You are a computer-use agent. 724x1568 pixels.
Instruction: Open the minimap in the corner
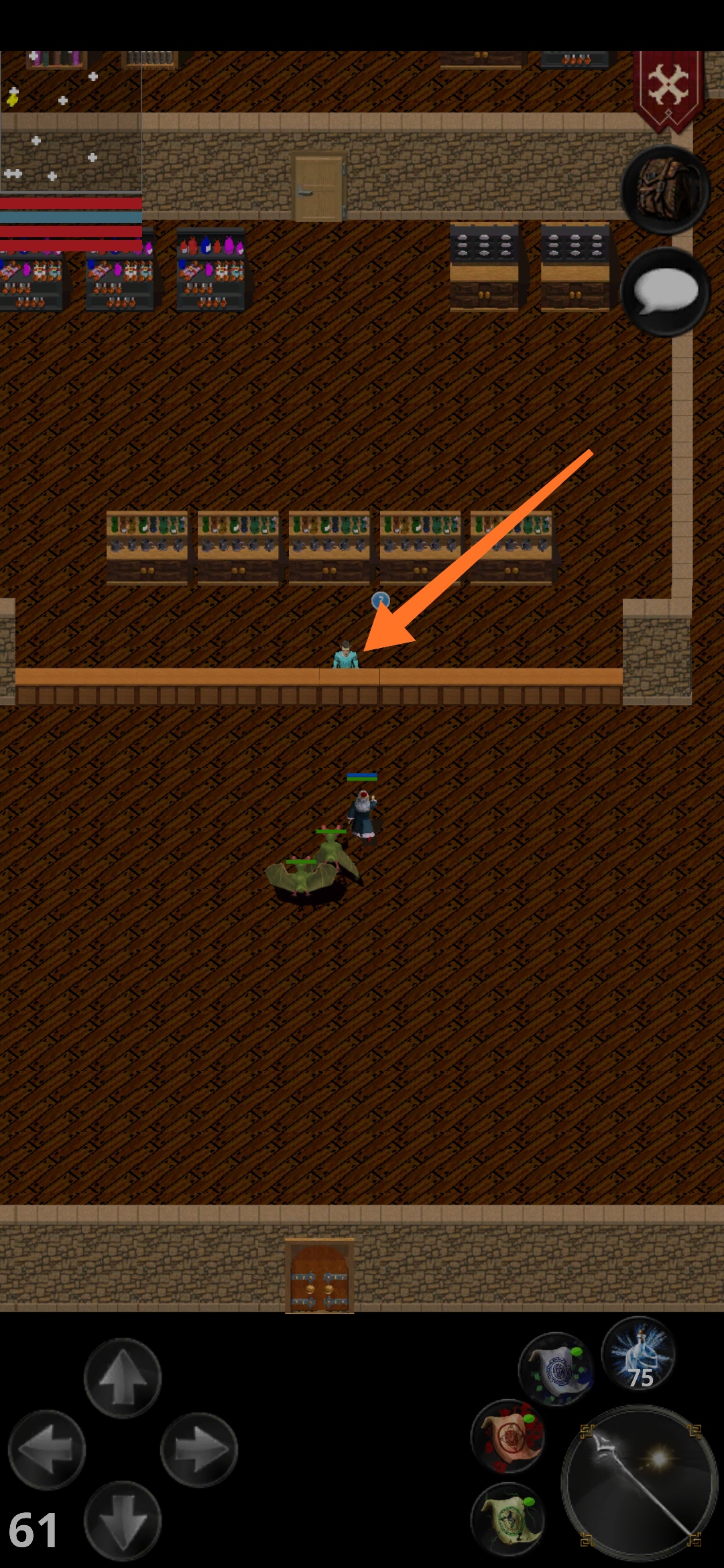[70, 121]
